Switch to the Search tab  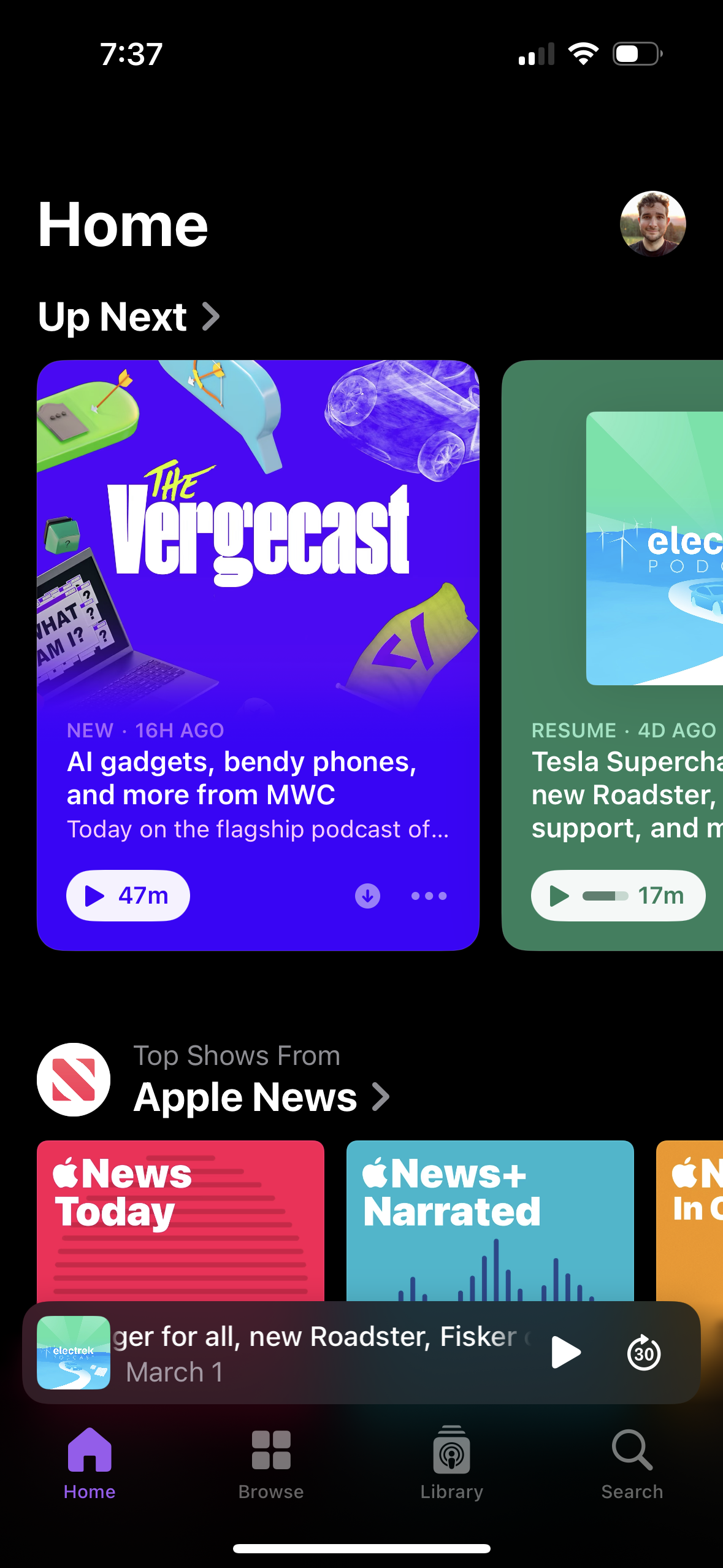pyautogui.click(x=632, y=1462)
